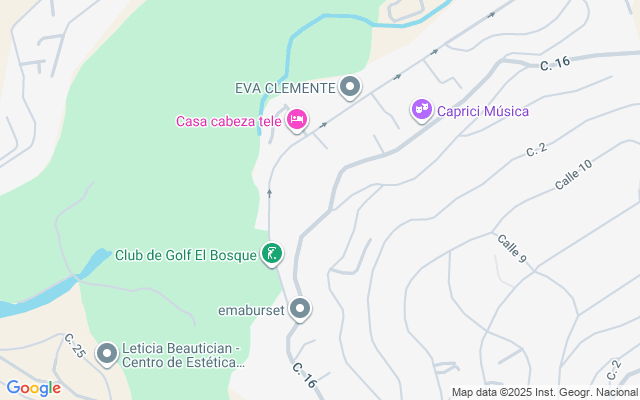Open Club de Golf El Bosque pin

point(271,254)
